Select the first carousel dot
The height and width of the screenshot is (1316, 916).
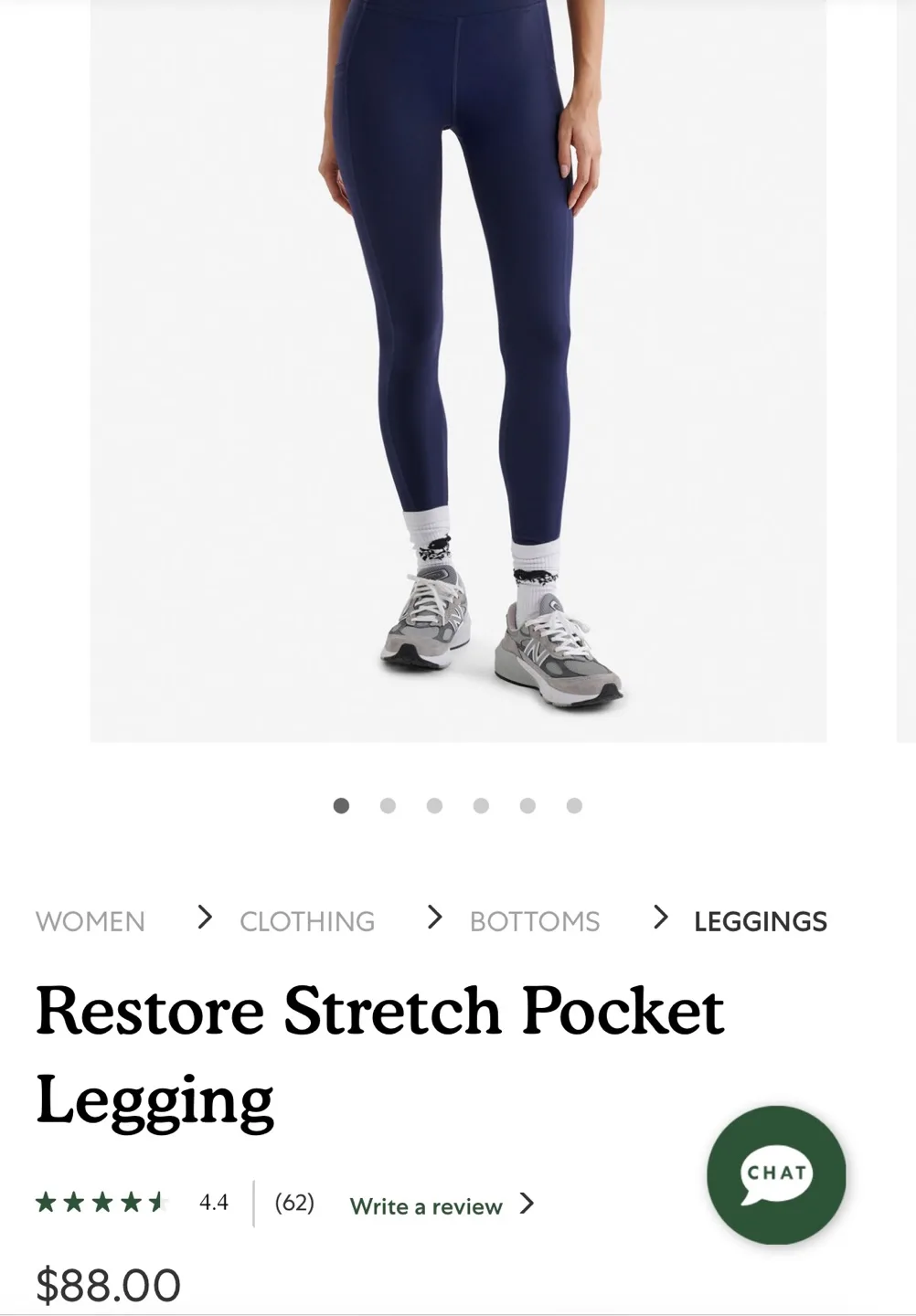[x=342, y=805]
